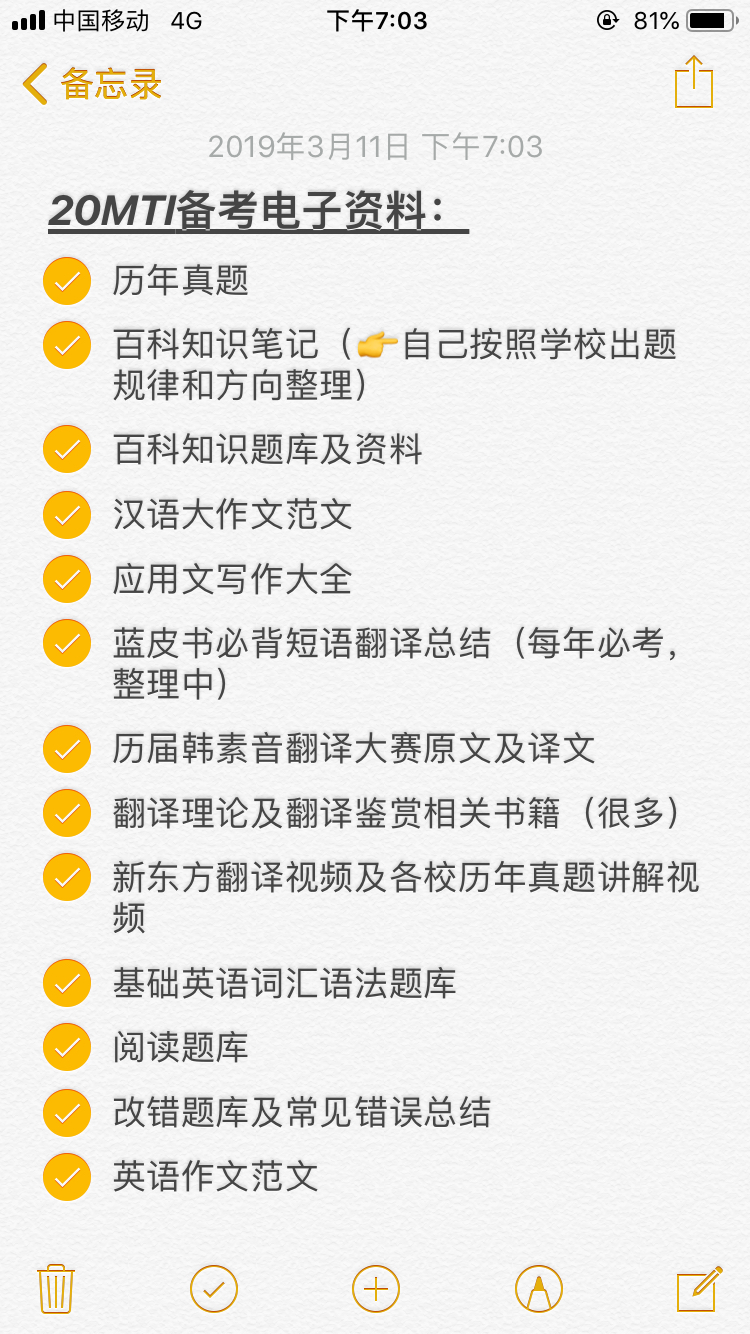Open the add attachment plus icon
750x1334 pixels.
point(376,1288)
